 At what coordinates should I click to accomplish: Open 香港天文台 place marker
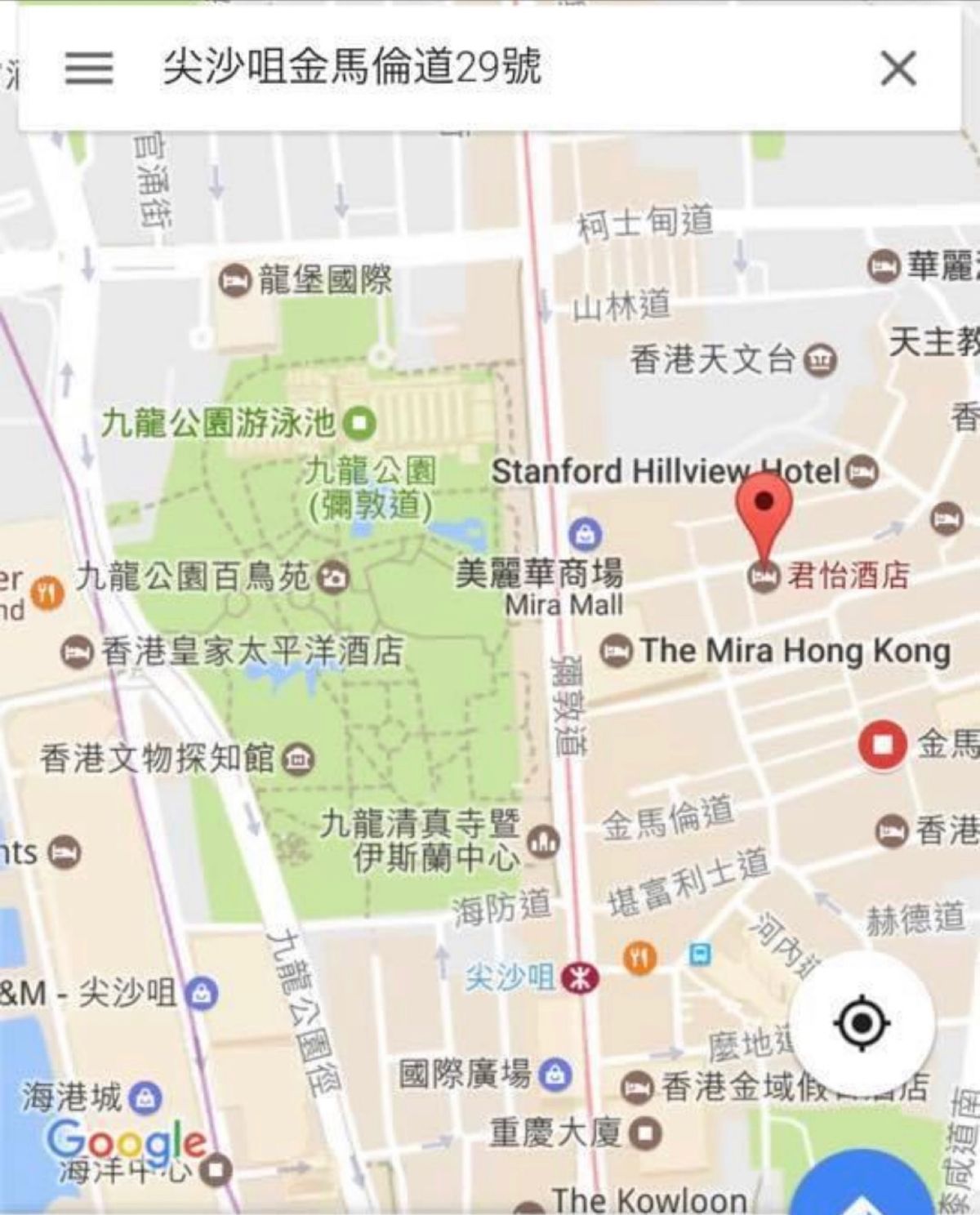(820, 359)
